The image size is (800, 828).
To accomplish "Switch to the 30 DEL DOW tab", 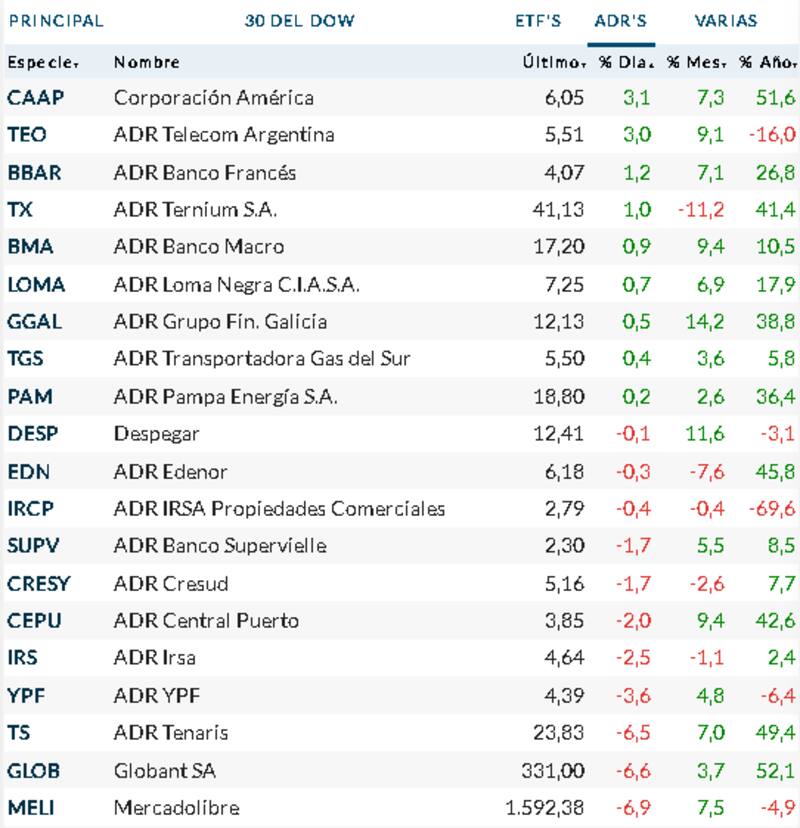I will [299, 20].
